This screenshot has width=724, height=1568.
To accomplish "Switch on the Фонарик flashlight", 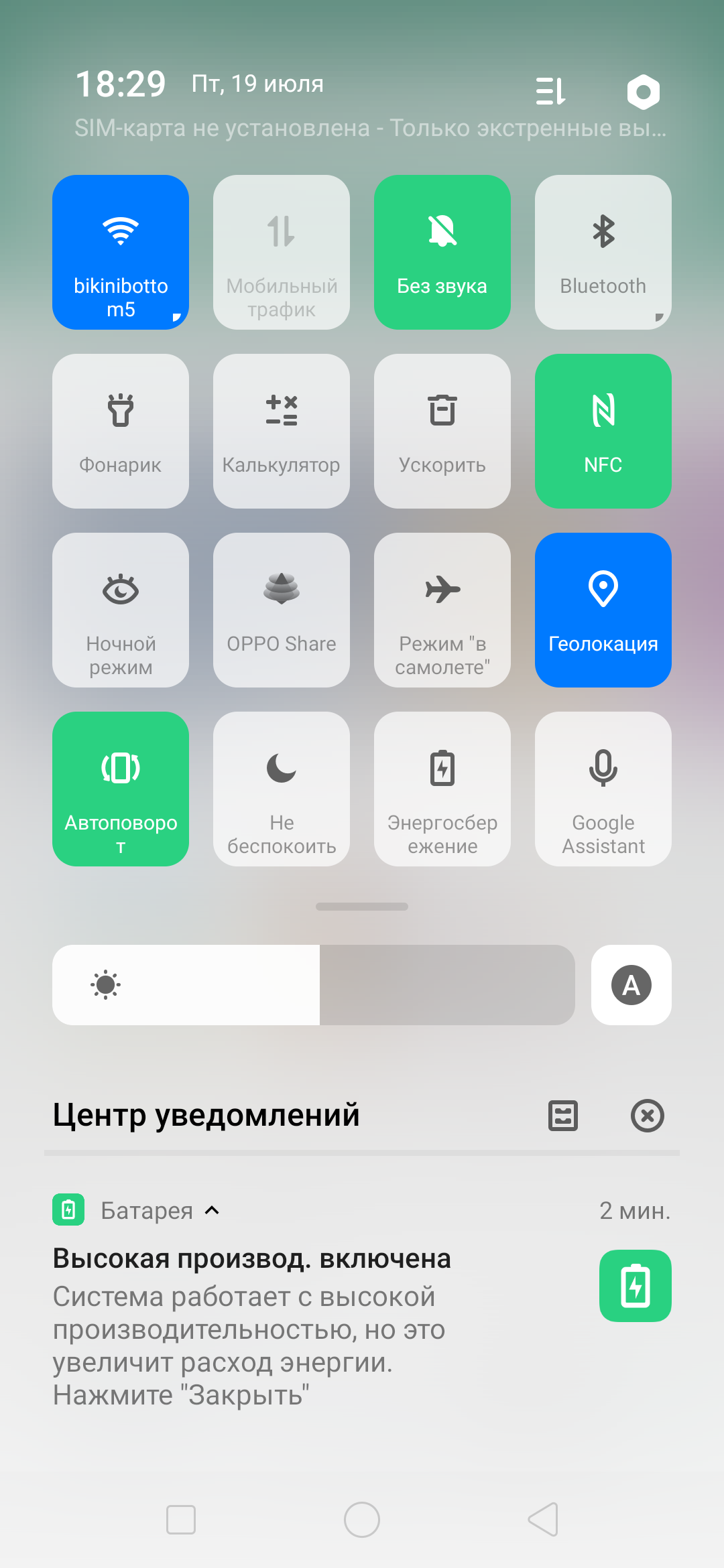I will click(121, 431).
